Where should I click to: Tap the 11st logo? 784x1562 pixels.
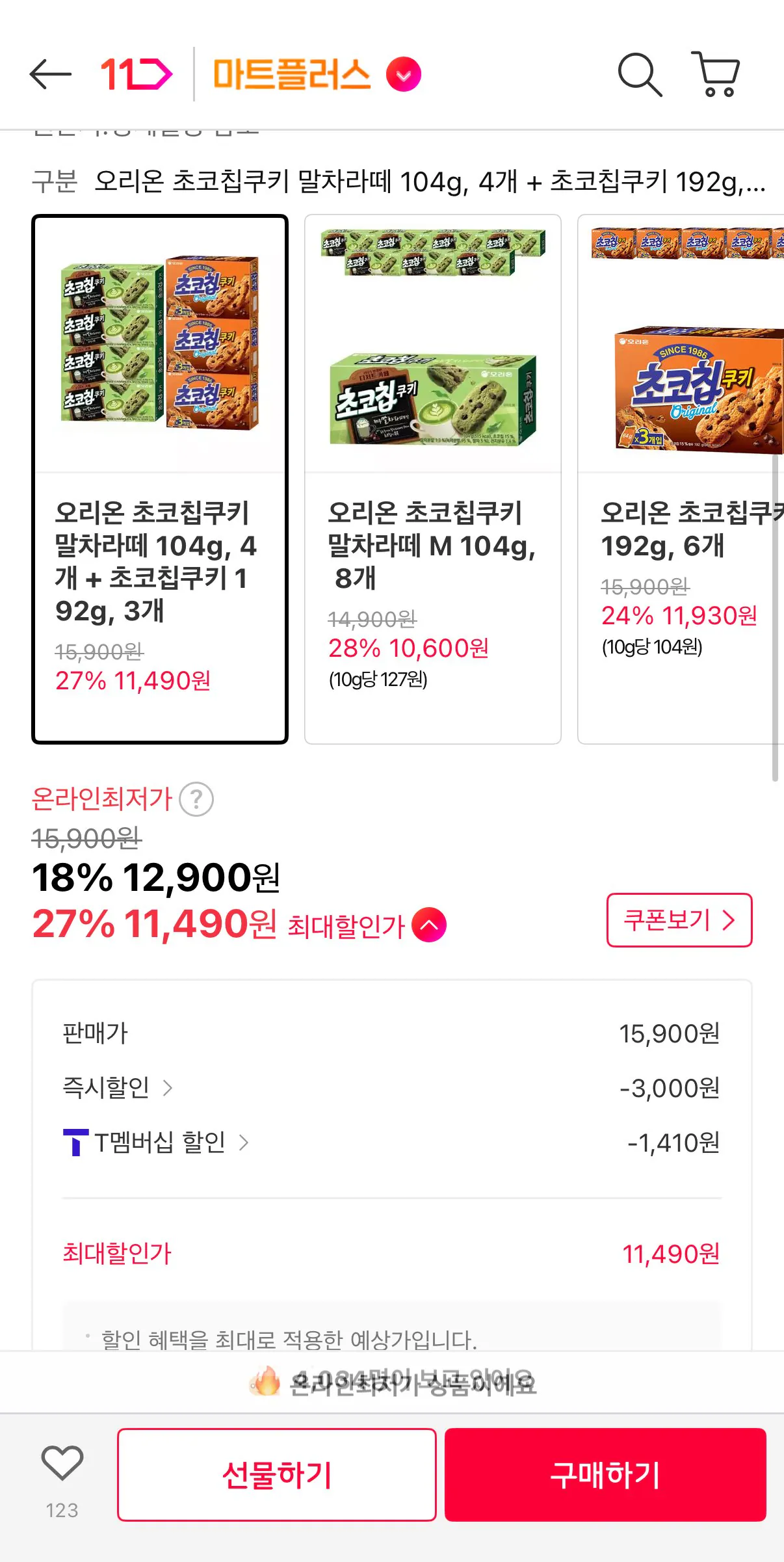(133, 74)
